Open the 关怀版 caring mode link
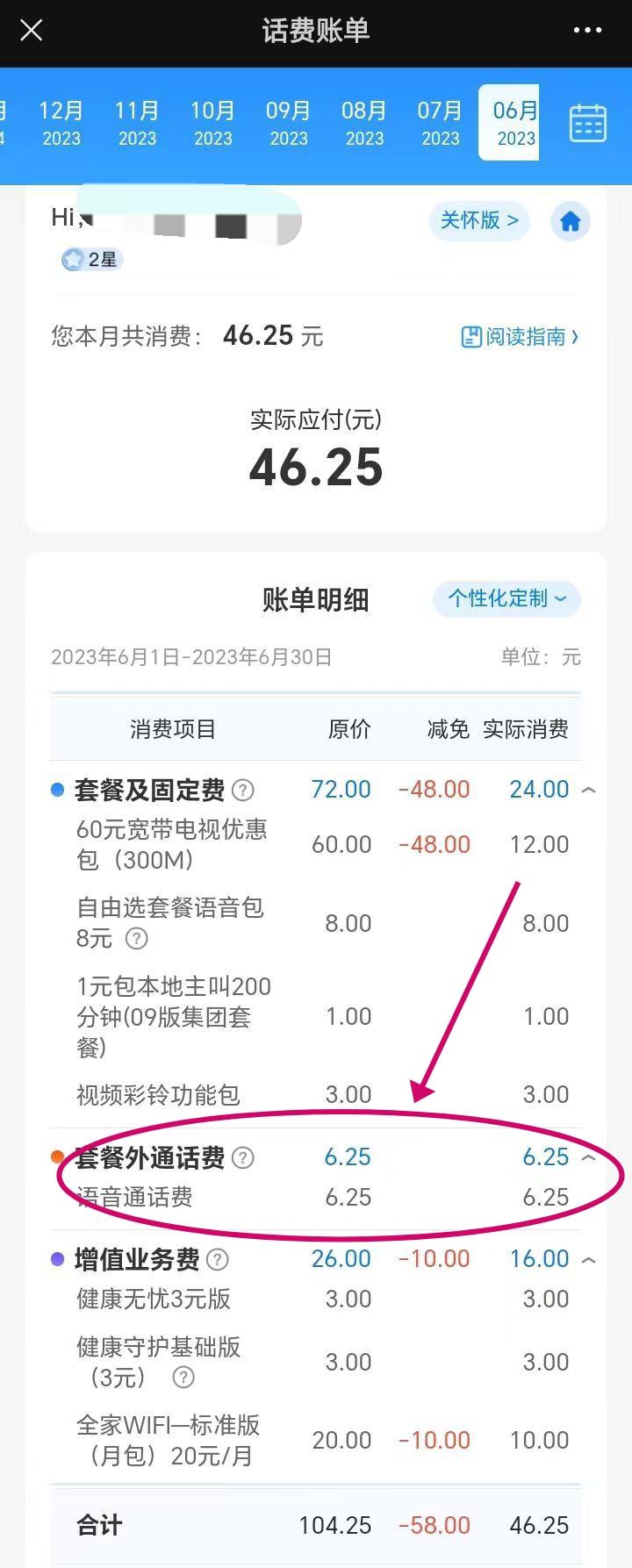This screenshot has height=1568, width=632. (478, 221)
